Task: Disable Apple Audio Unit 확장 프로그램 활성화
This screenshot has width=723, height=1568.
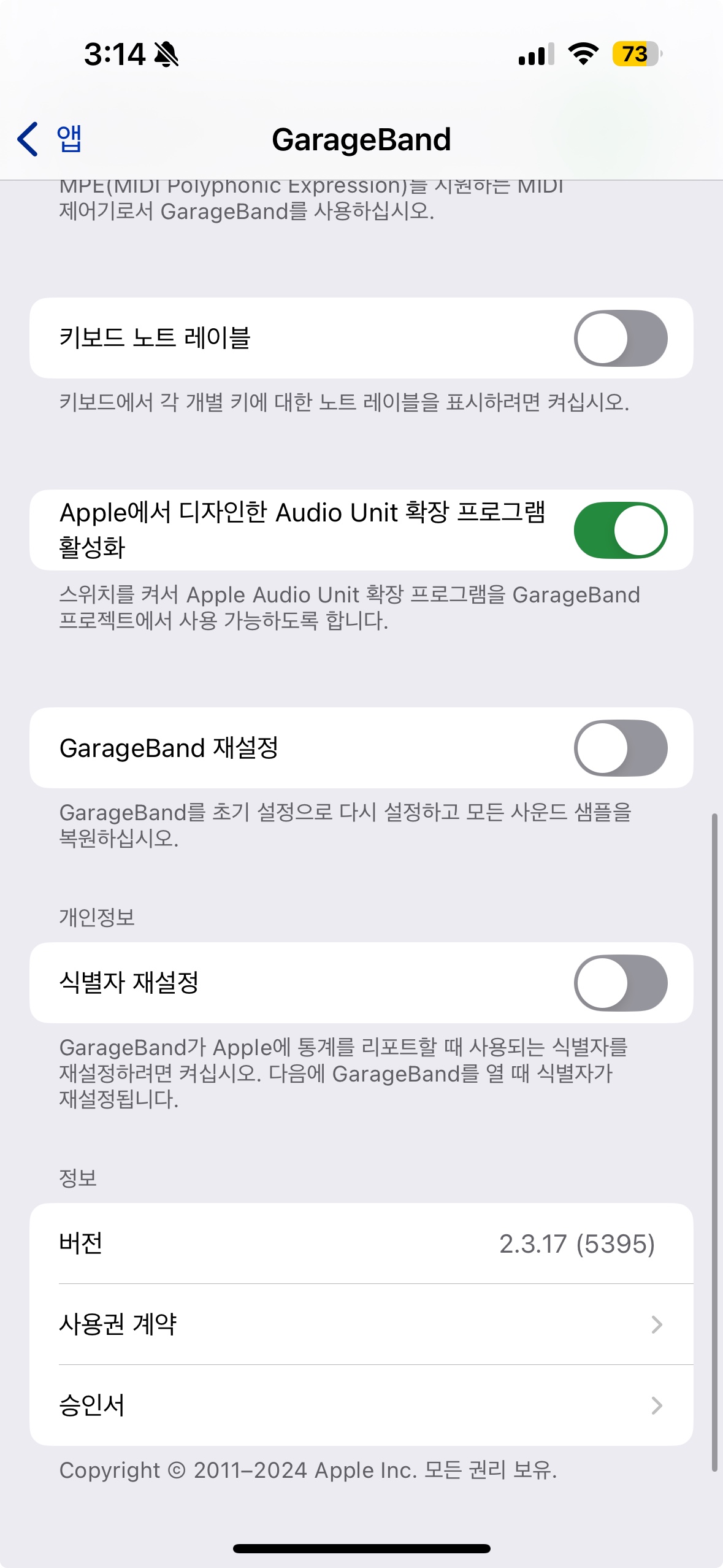Action: tap(620, 530)
